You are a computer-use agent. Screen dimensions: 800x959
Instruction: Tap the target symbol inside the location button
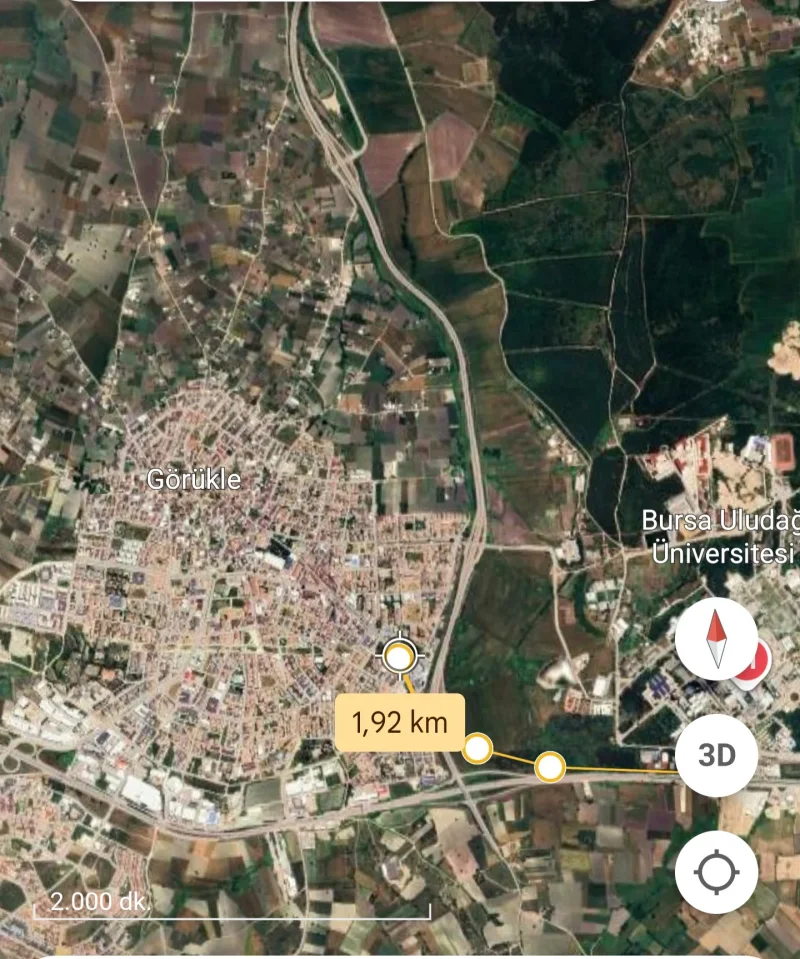[x=716, y=872]
